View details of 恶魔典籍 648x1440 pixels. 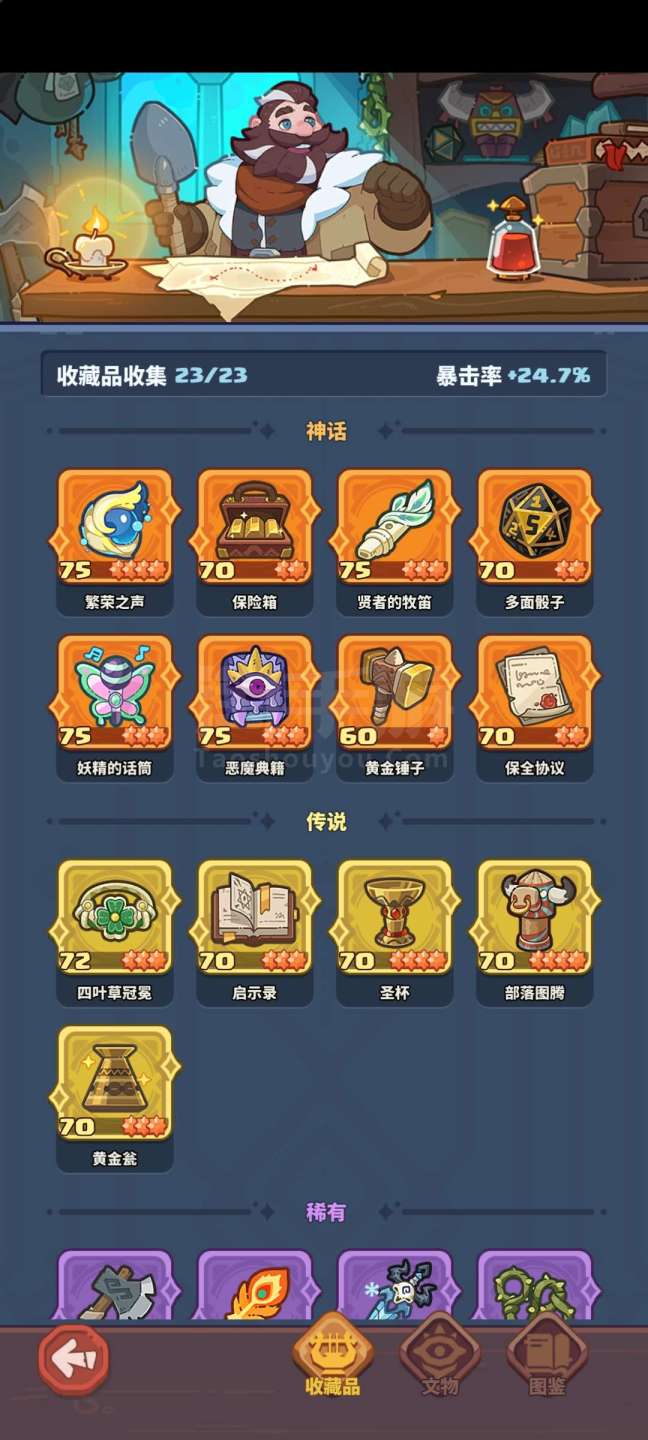(255, 693)
